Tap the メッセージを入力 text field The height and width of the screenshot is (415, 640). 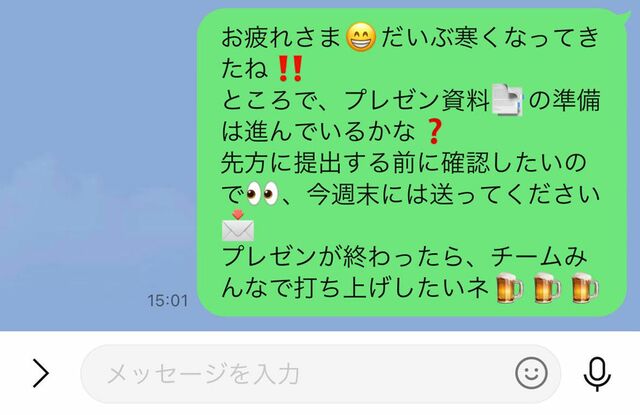coord(300,374)
